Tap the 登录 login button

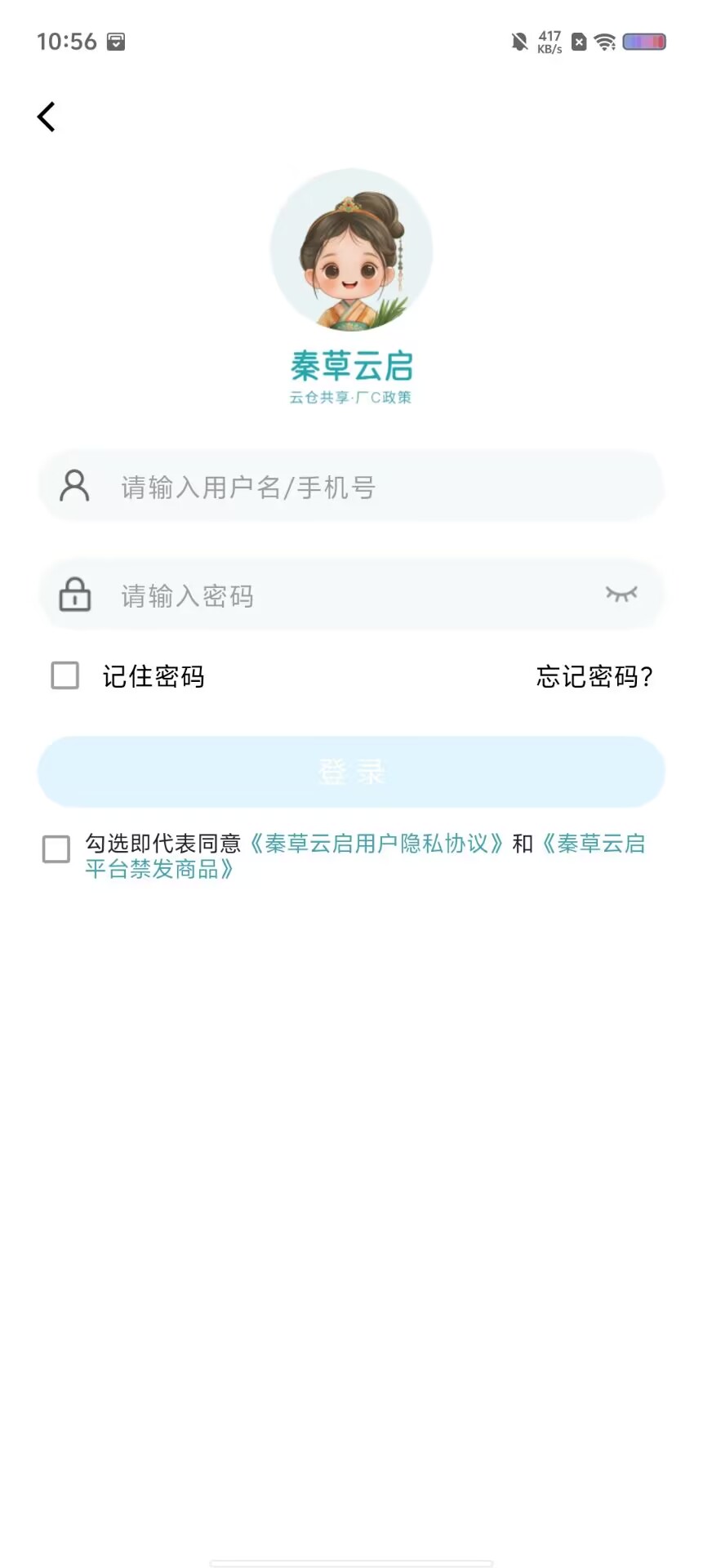[x=351, y=772]
